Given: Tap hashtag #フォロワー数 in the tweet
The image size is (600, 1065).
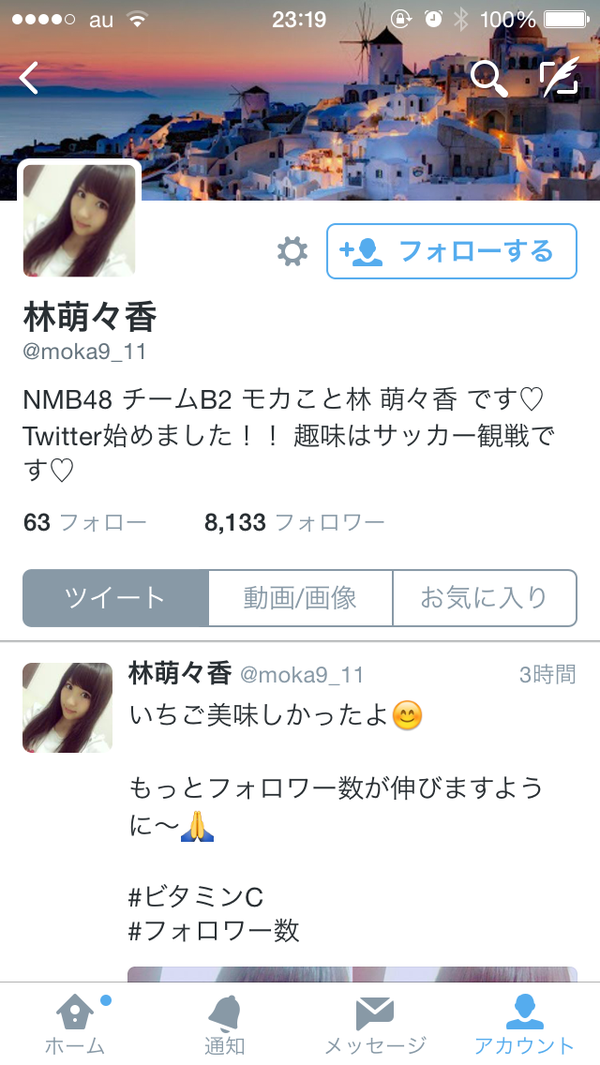Looking at the screenshot, I should (213, 931).
